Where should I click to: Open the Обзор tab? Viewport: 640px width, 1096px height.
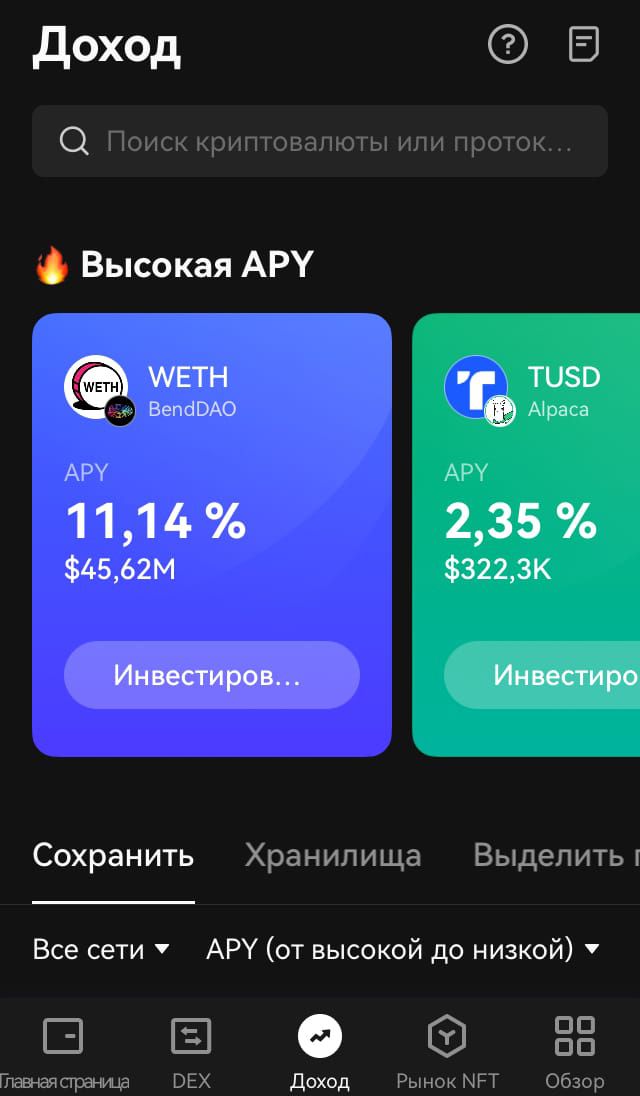[x=574, y=1053]
